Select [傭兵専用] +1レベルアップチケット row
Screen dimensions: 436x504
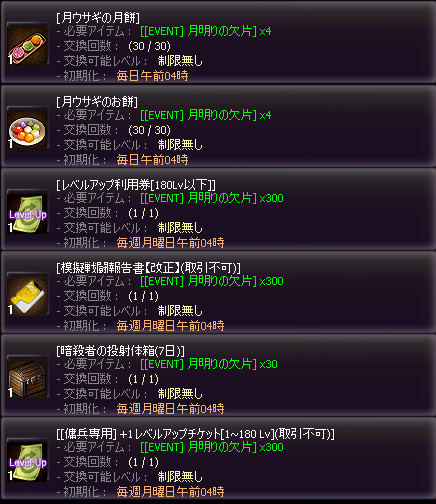pos(218,458)
